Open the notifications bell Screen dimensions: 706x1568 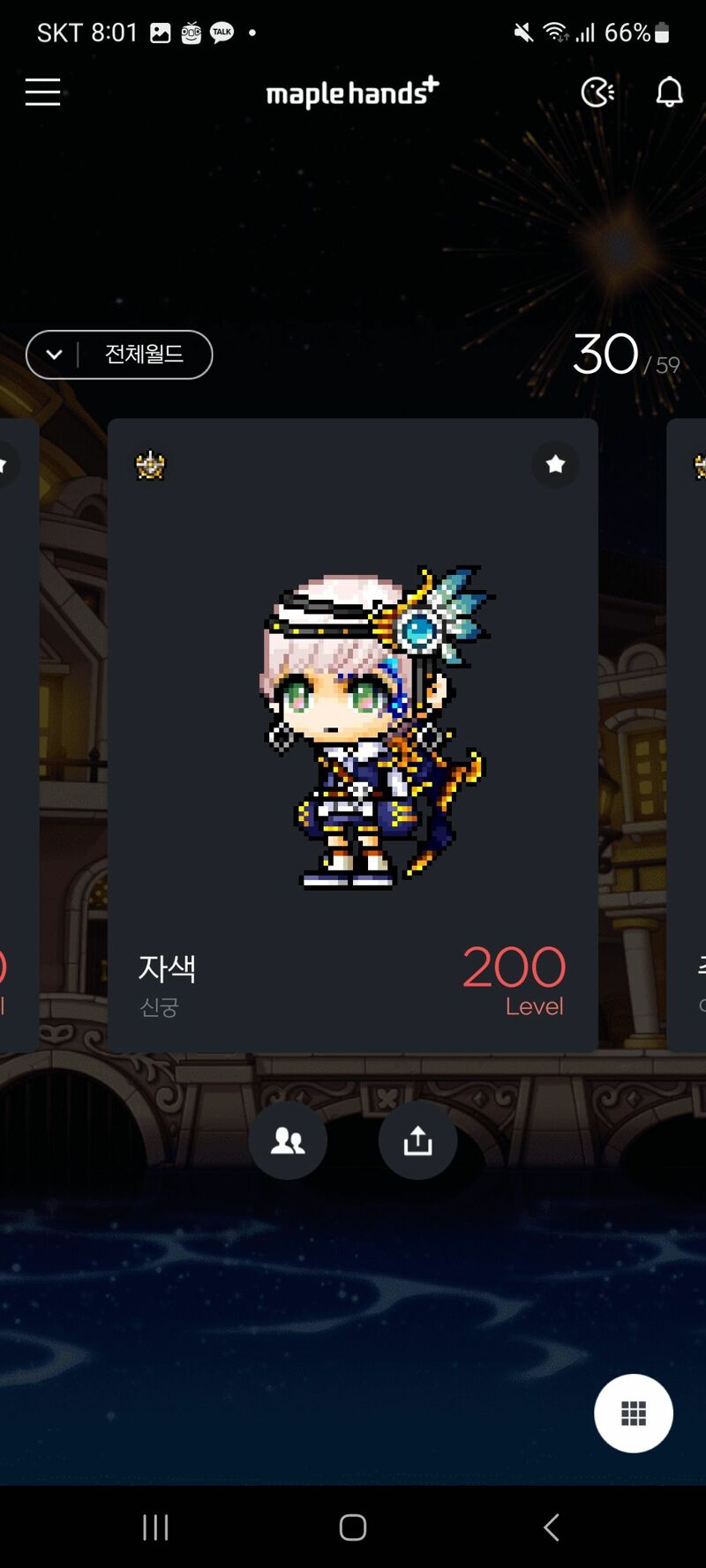tap(669, 92)
